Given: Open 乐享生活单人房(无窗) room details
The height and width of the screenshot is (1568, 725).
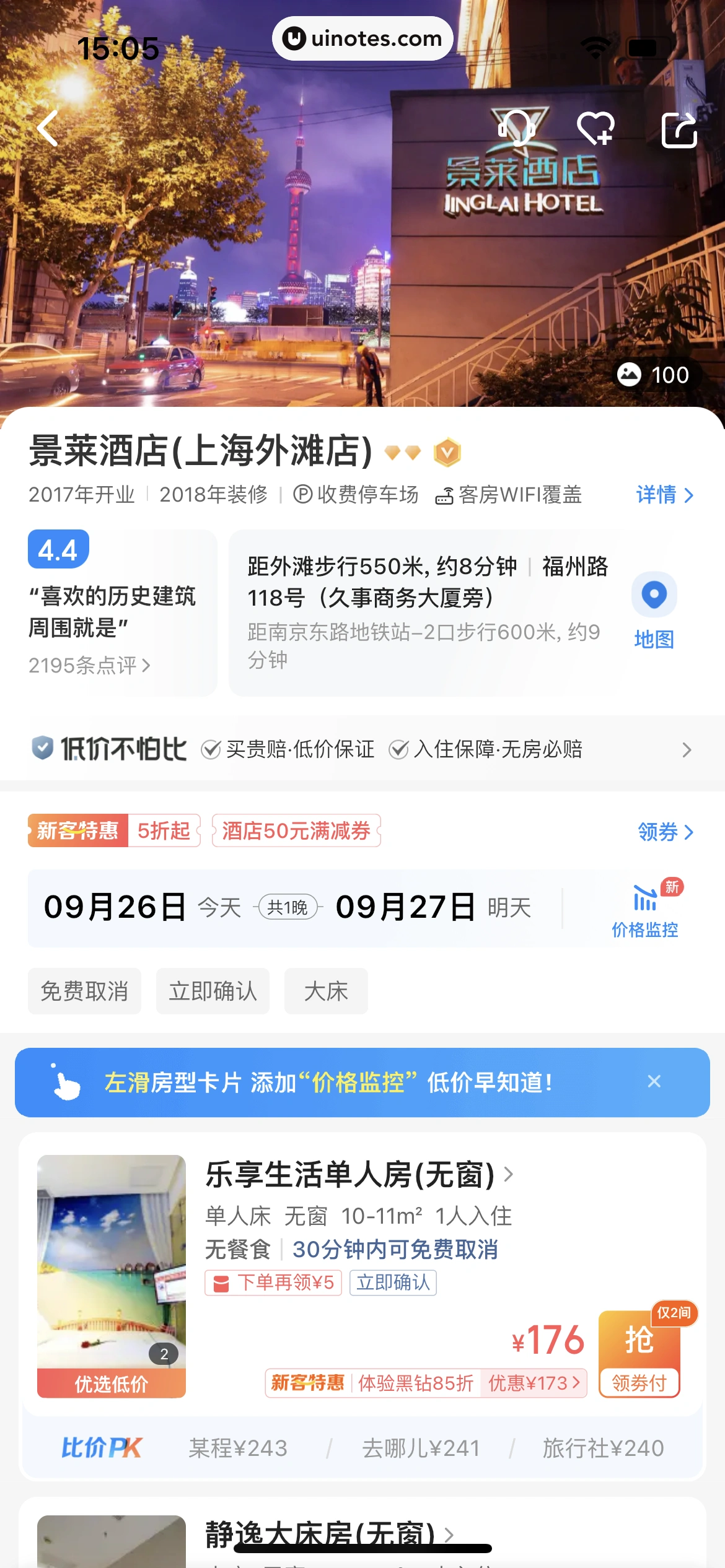Looking at the screenshot, I should (x=359, y=1174).
